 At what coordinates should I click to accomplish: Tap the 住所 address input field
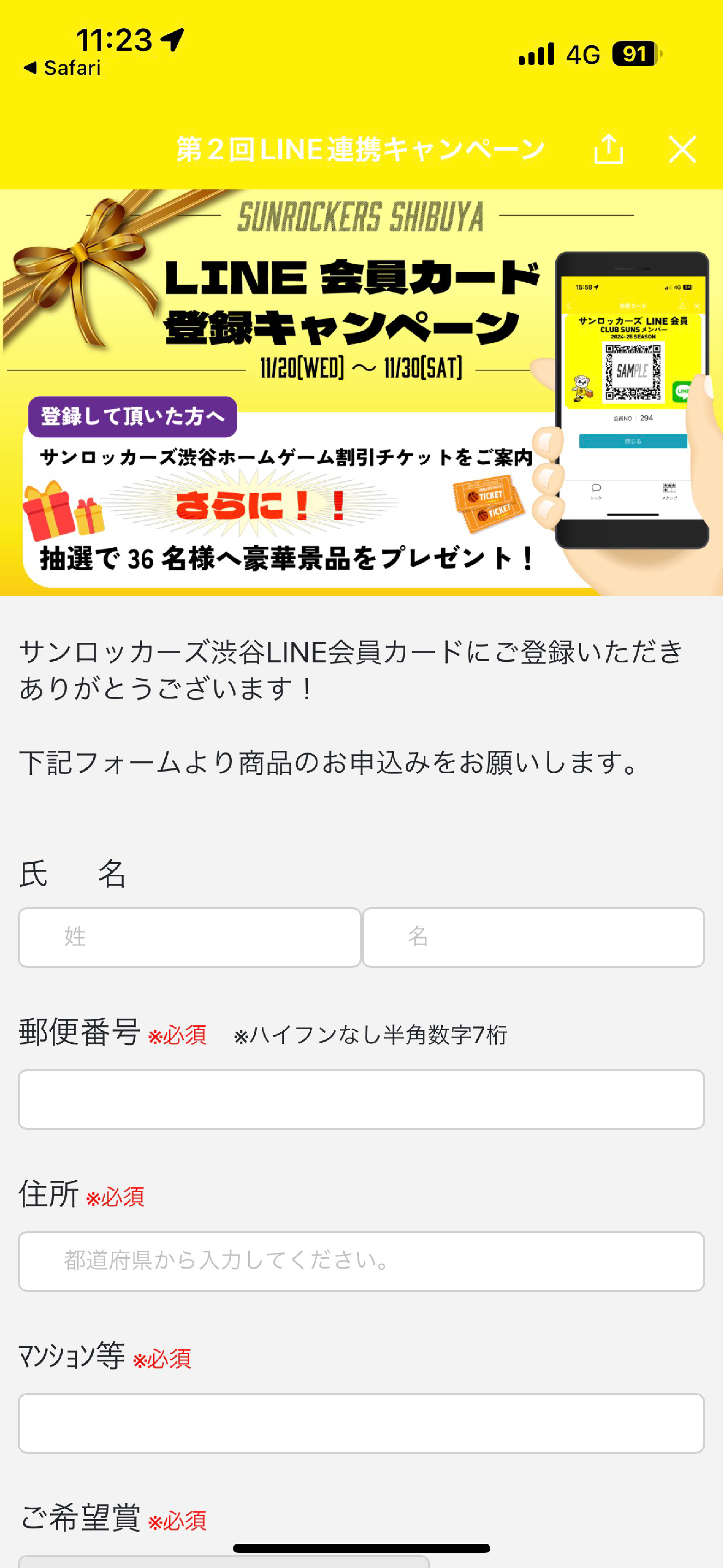coord(361,1261)
